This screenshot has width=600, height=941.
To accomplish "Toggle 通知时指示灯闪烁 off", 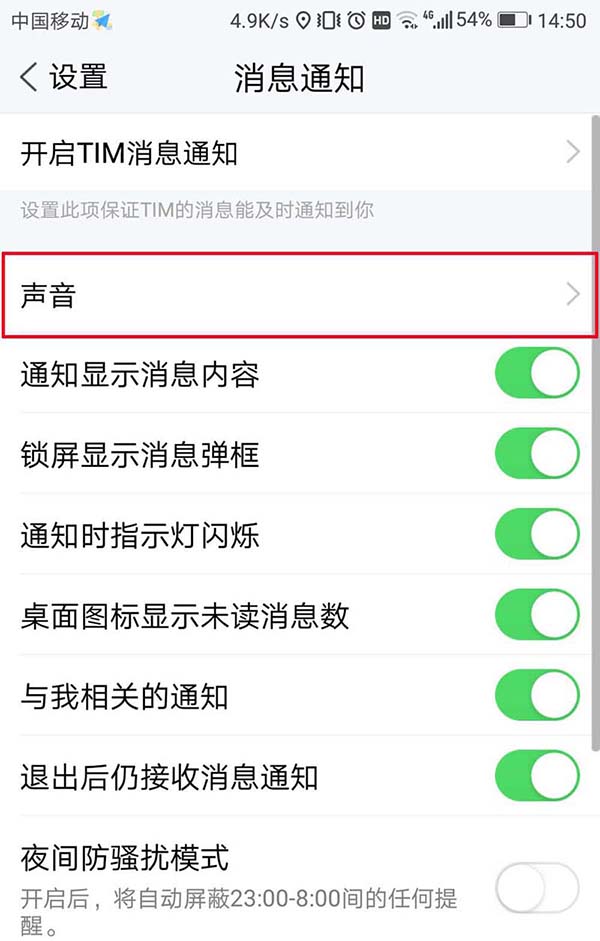I will pos(537,535).
